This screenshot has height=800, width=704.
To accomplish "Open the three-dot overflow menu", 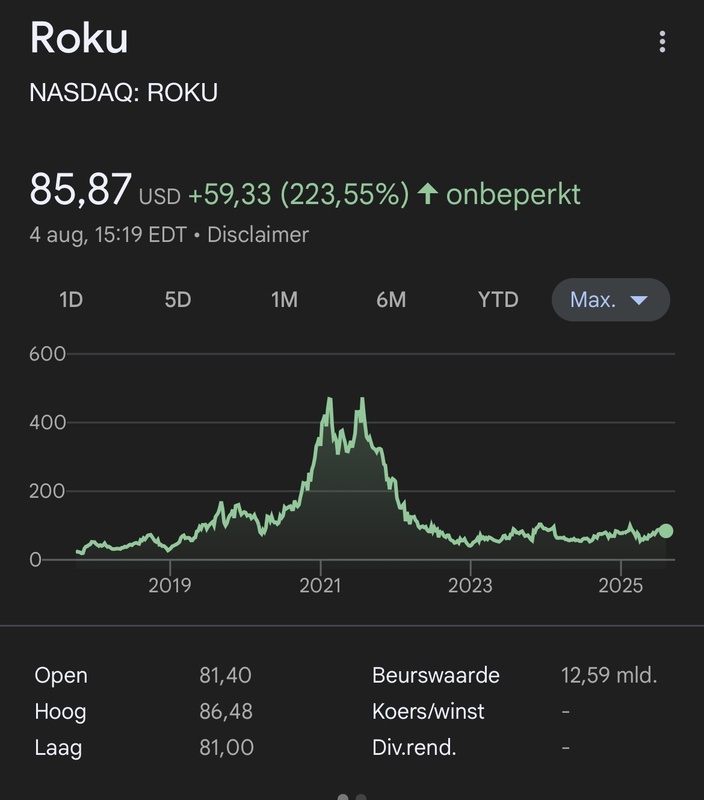I will pos(662,42).
